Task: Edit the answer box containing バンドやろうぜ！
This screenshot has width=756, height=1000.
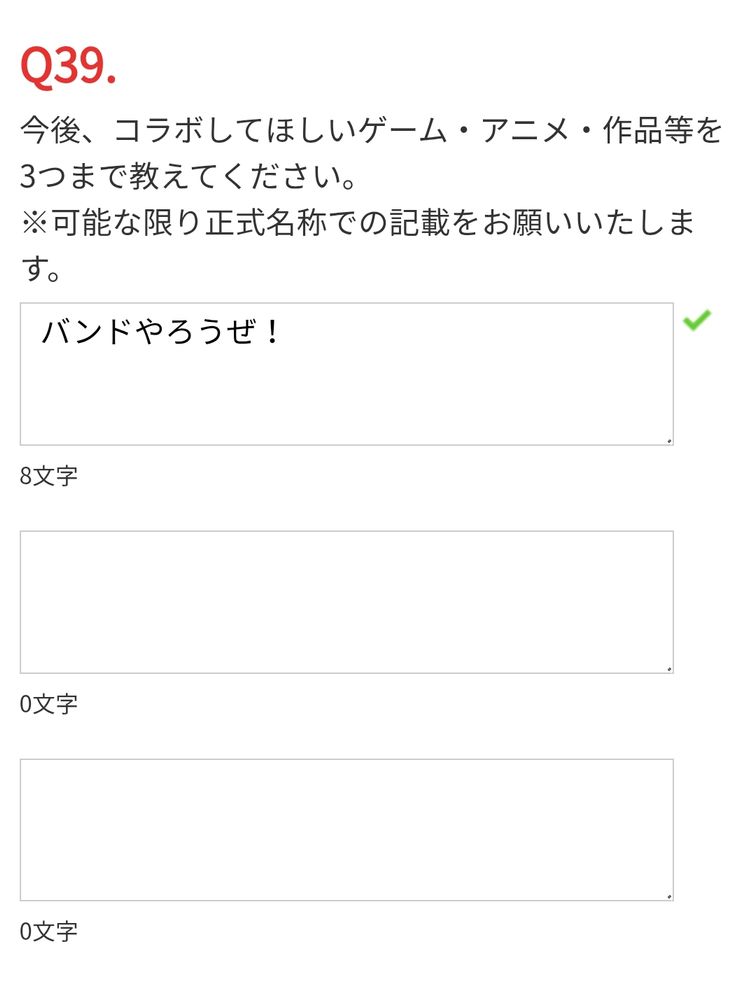Action: click(346, 374)
